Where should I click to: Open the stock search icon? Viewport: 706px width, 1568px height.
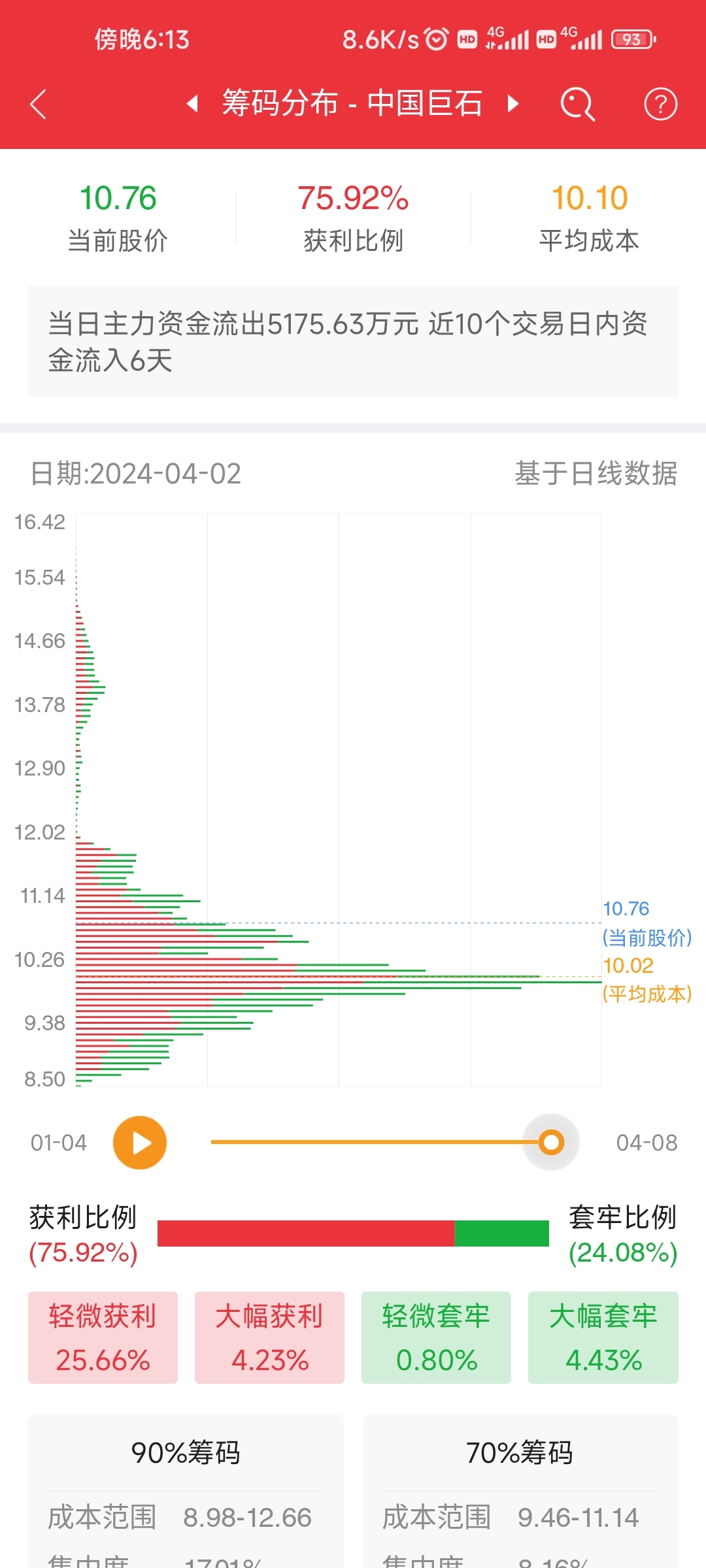click(x=575, y=104)
